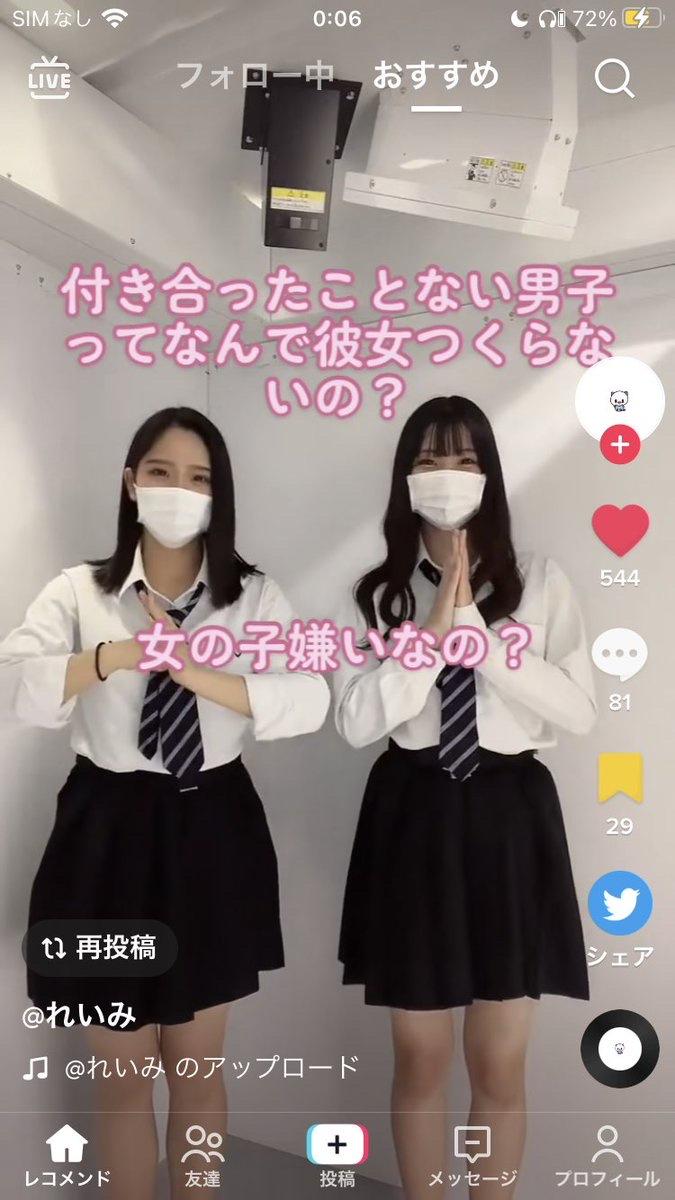
Task: Go to the プロフィール tab
Action: pos(607,1156)
